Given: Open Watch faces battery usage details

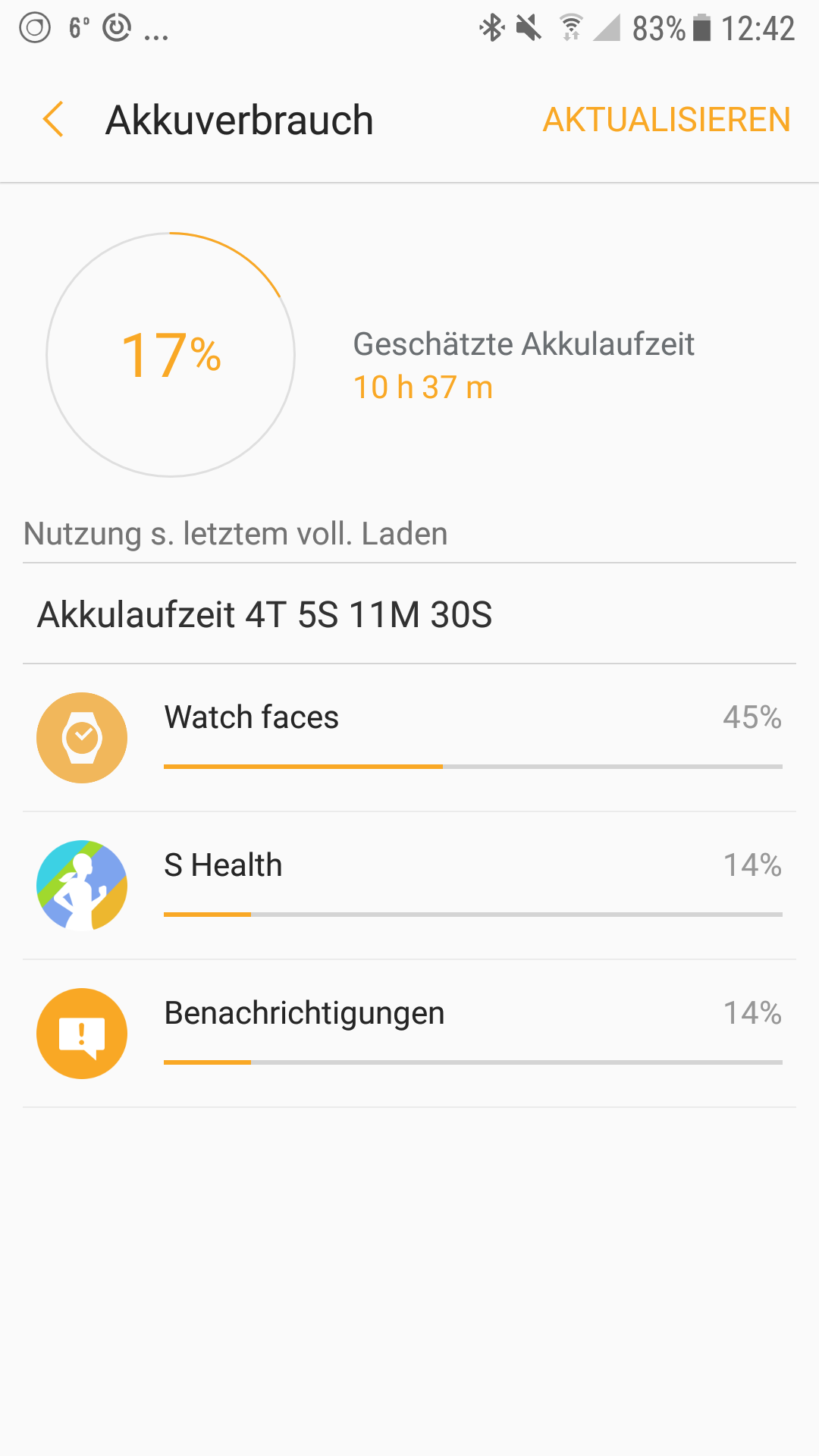Looking at the screenshot, I should [409, 737].
